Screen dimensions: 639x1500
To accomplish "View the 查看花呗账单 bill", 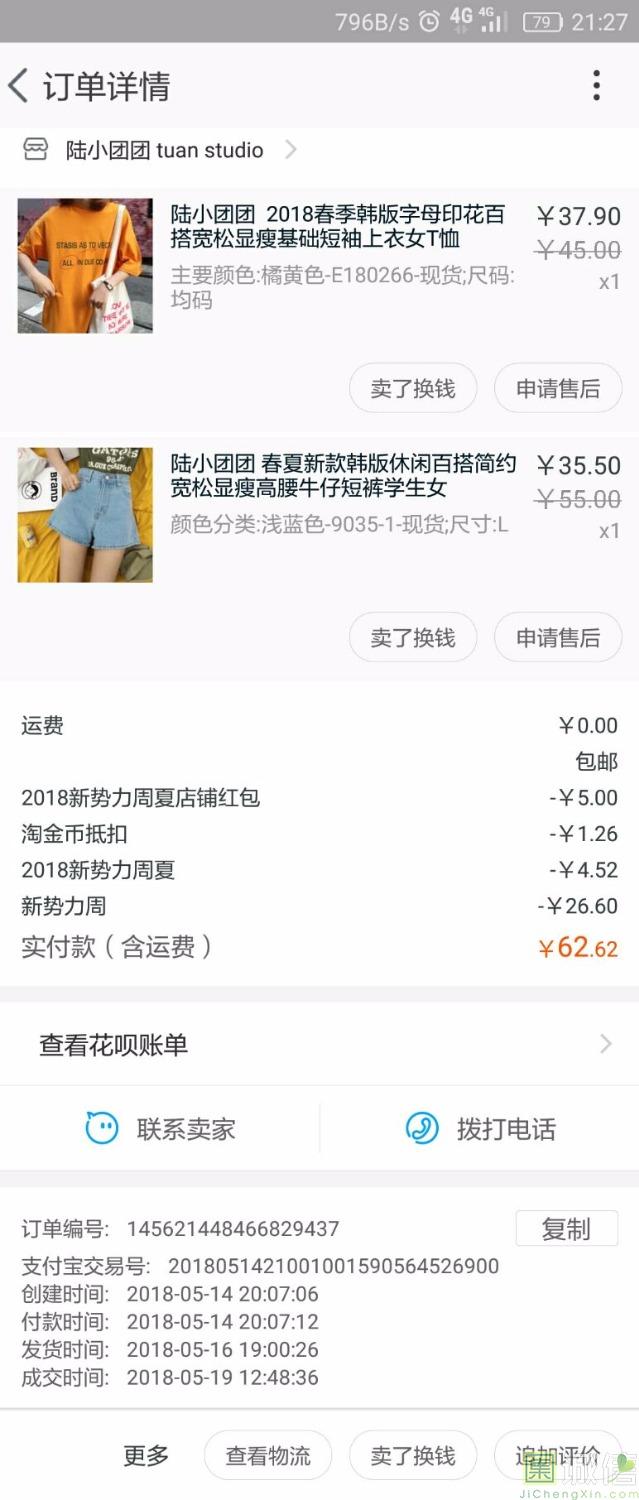I will (x=319, y=1045).
